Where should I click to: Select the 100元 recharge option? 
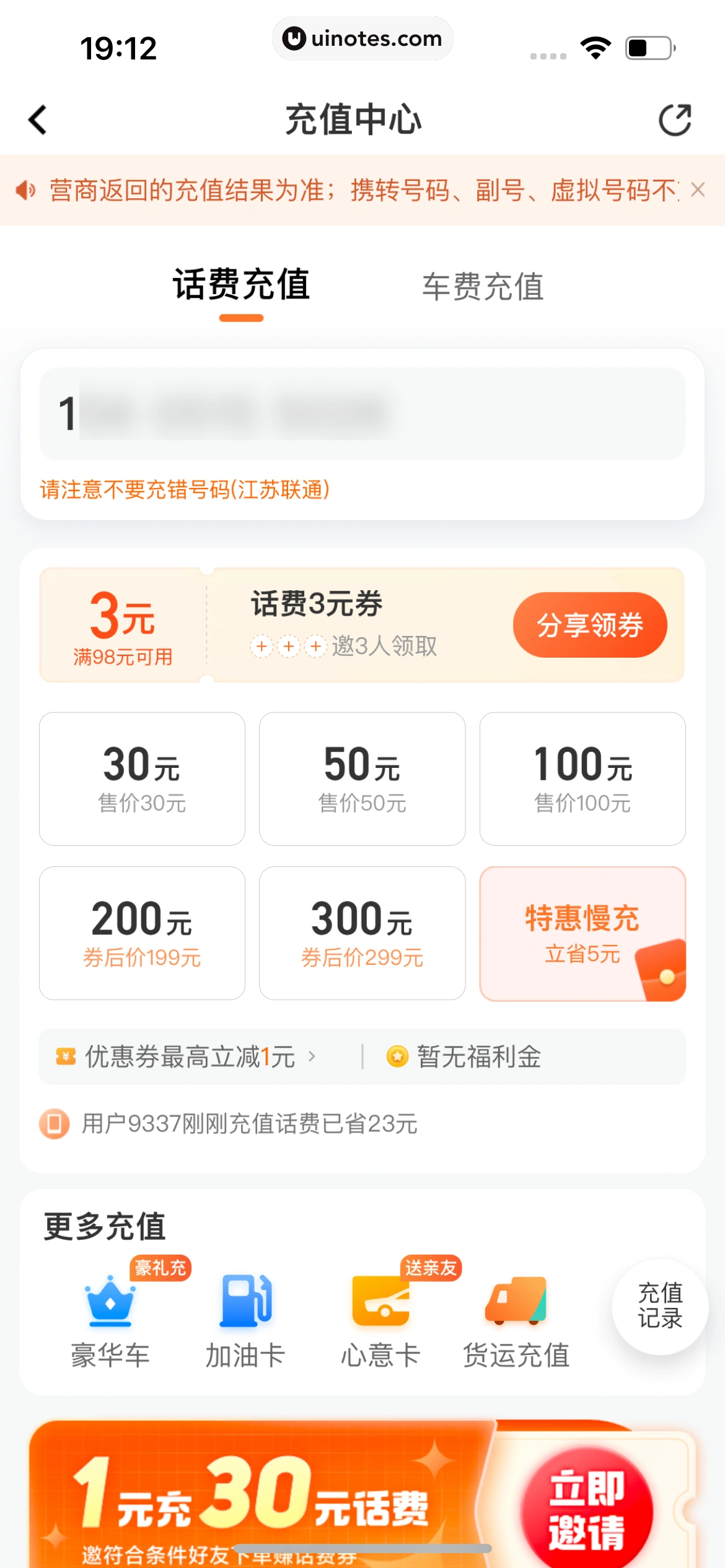[x=582, y=778]
